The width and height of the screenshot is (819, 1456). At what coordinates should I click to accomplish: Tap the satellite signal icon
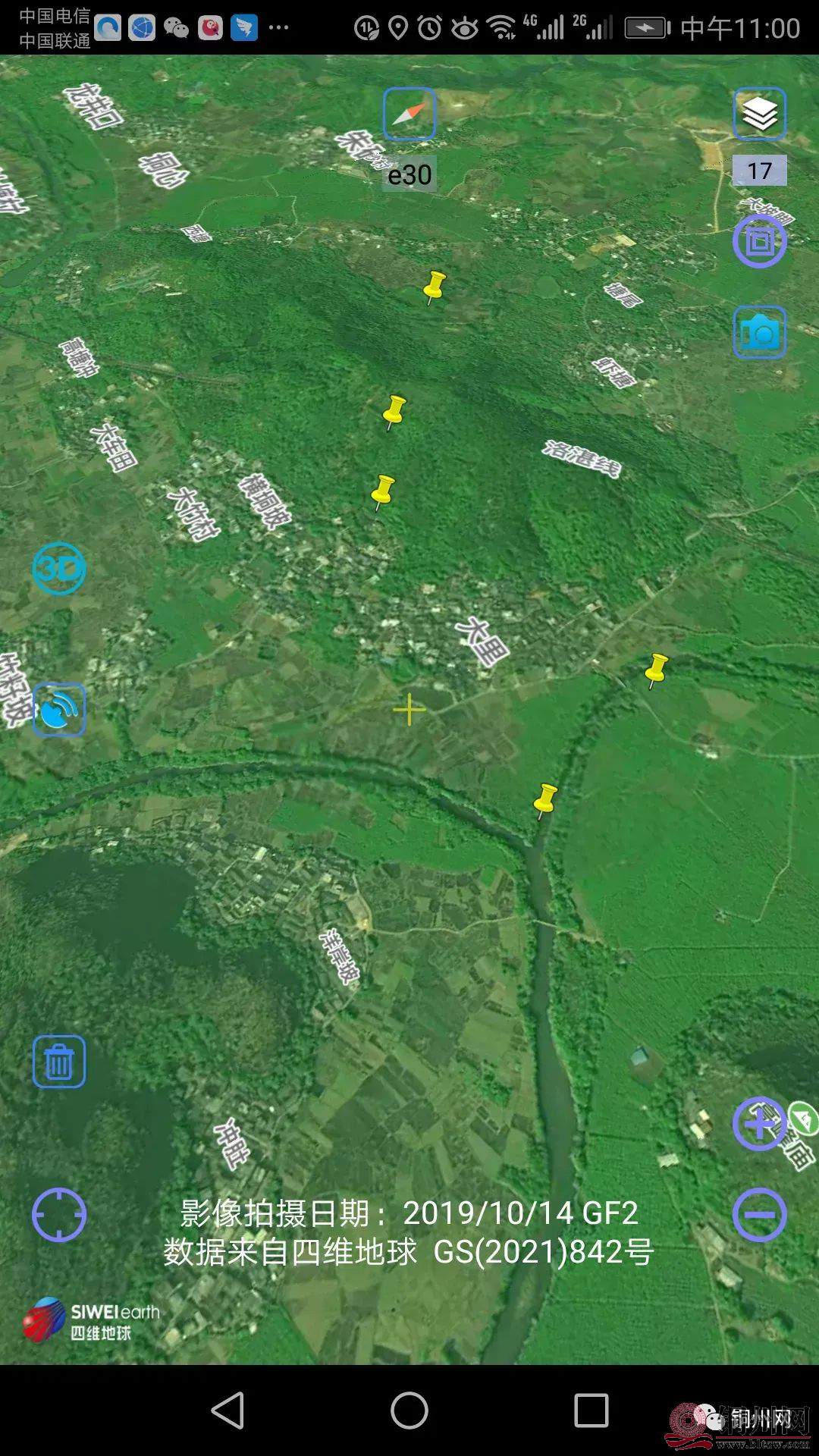58,710
